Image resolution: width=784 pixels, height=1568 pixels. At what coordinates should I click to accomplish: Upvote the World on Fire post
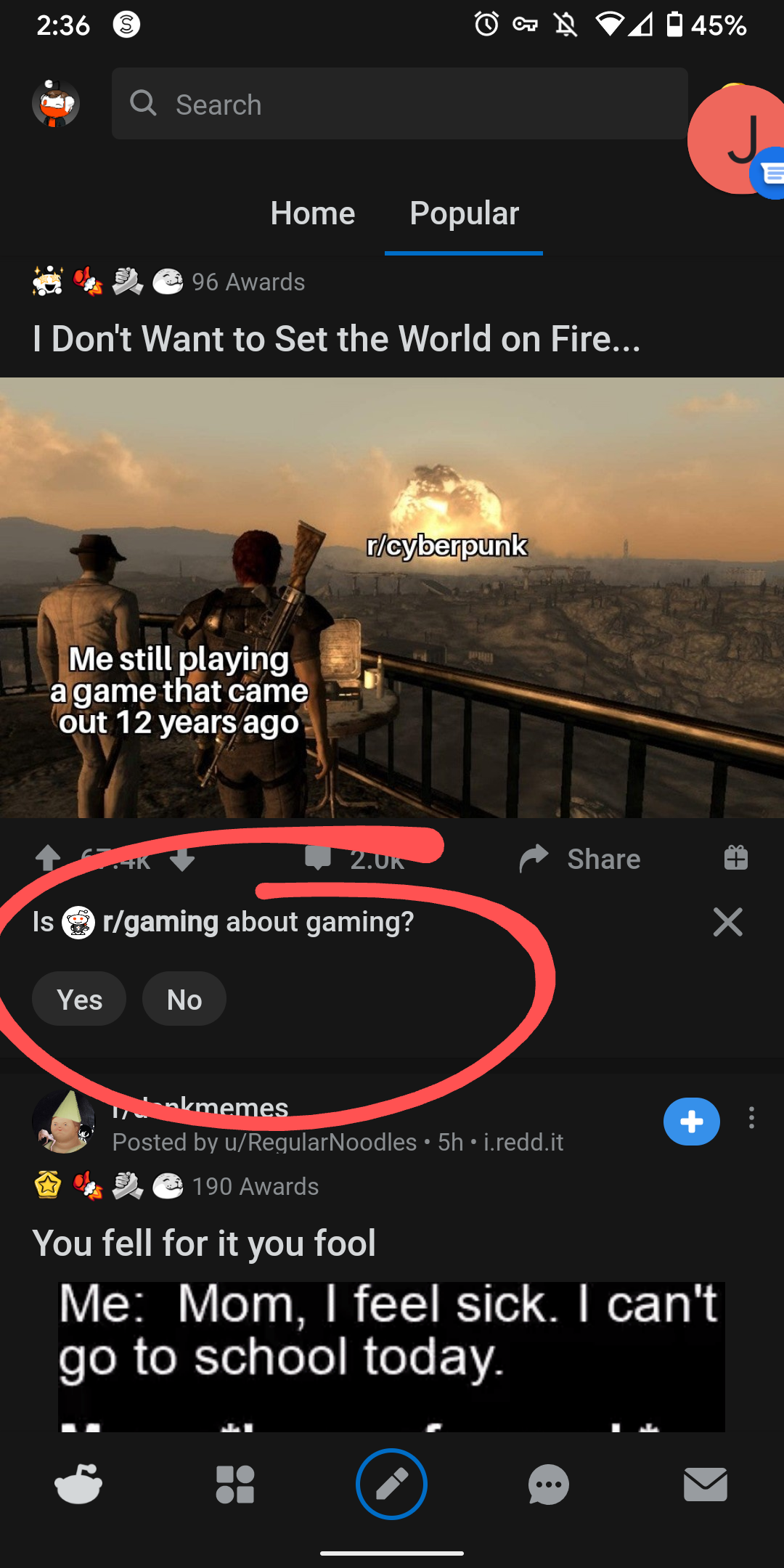click(x=49, y=859)
